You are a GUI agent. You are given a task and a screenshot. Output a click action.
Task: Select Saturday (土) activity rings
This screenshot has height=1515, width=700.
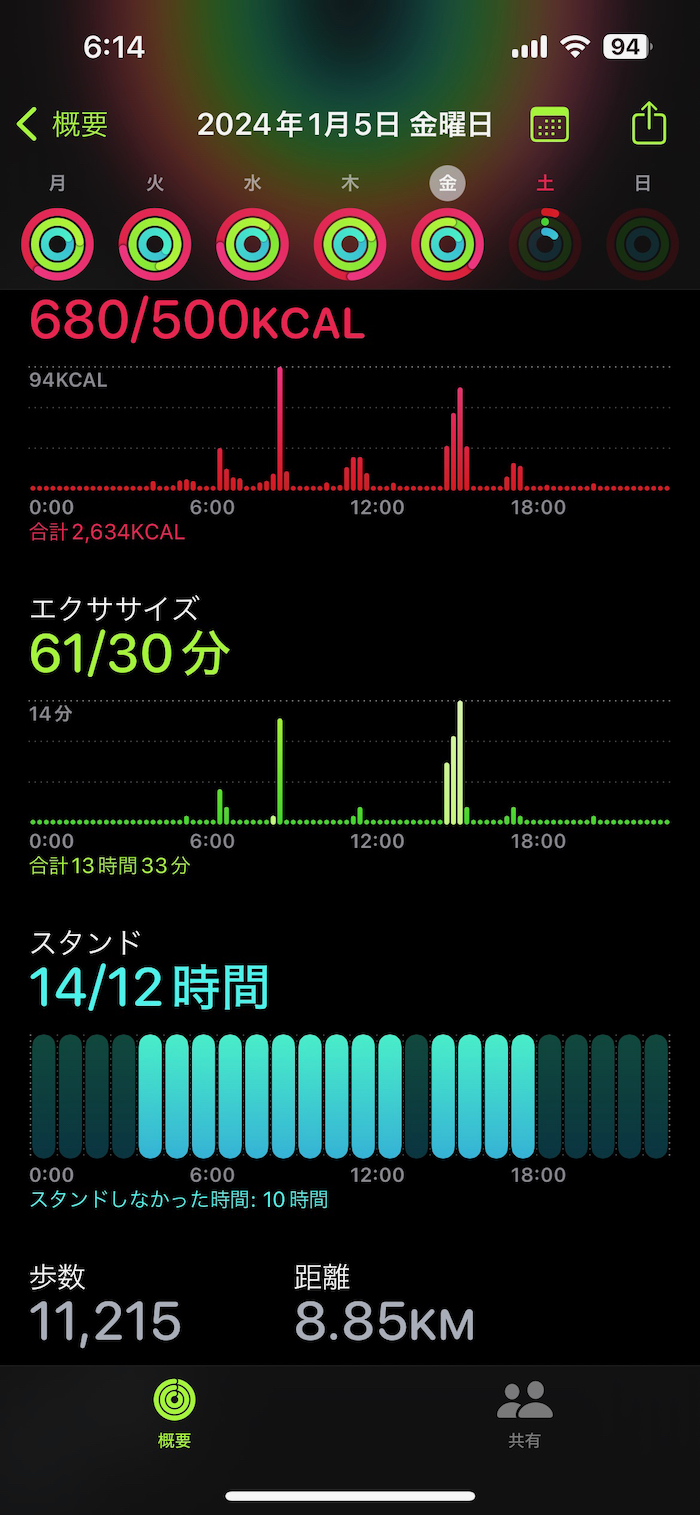545,243
